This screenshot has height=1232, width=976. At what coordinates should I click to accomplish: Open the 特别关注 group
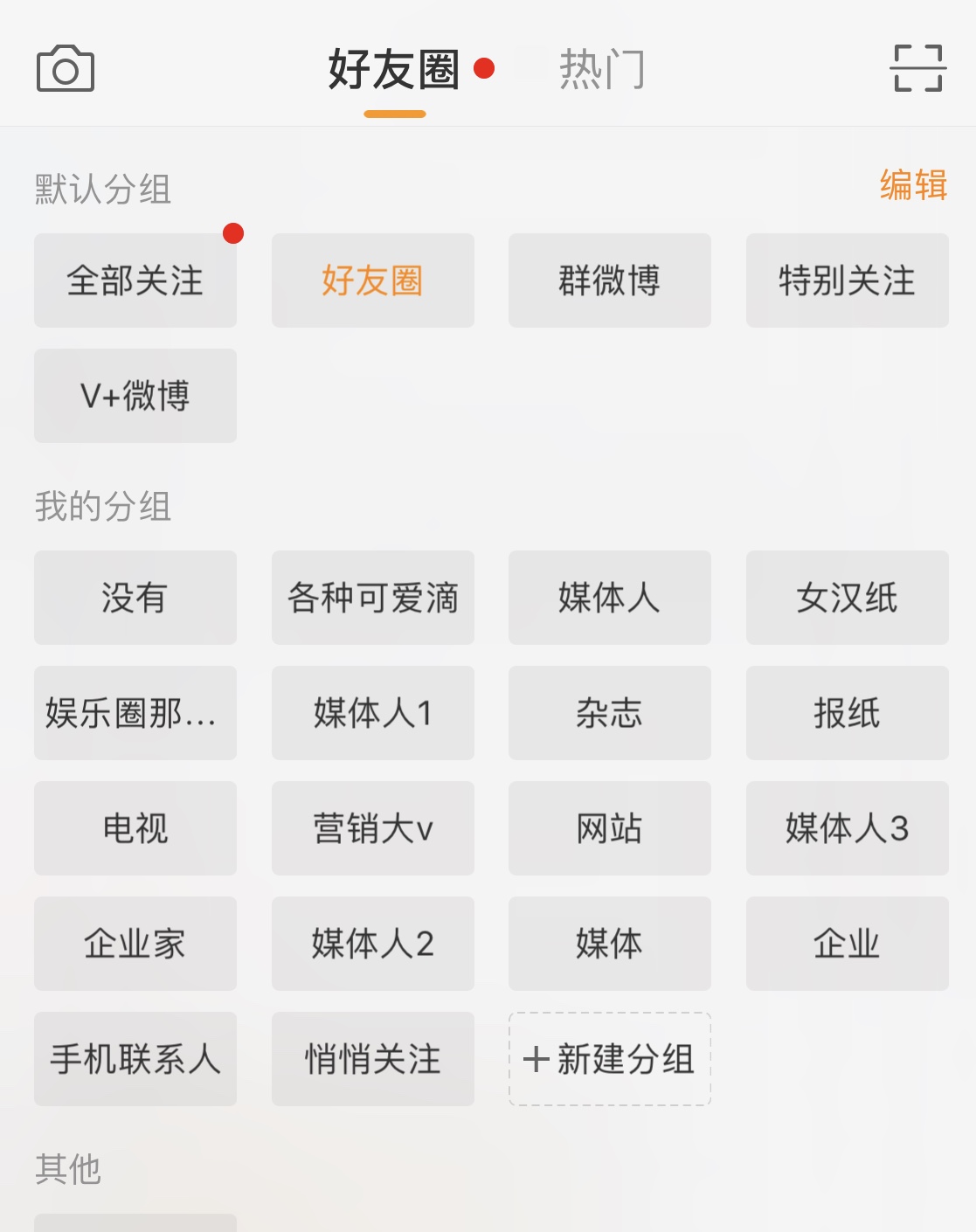coord(847,280)
